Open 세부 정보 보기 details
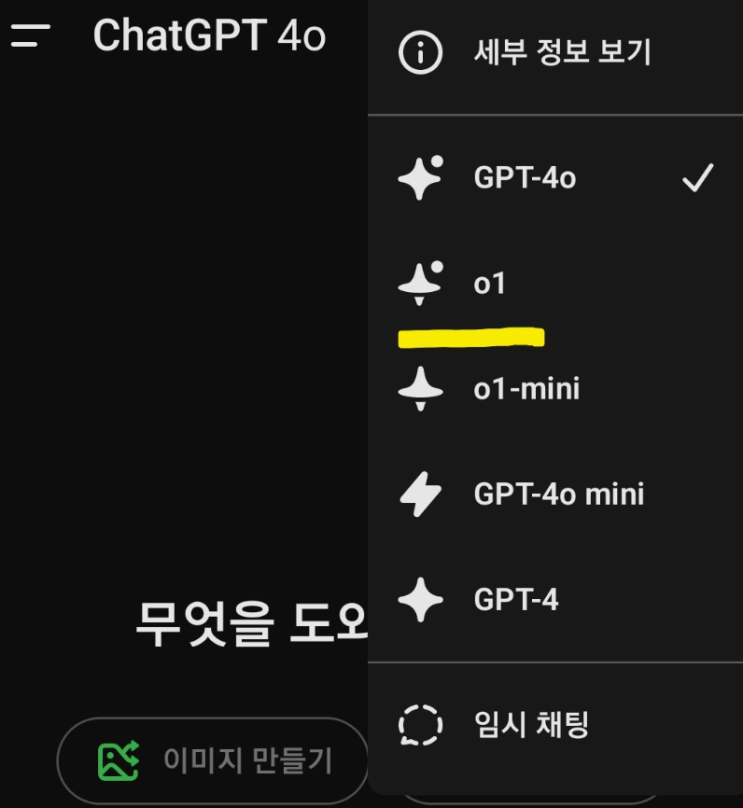The width and height of the screenshot is (743, 808). pyautogui.click(x=555, y=52)
